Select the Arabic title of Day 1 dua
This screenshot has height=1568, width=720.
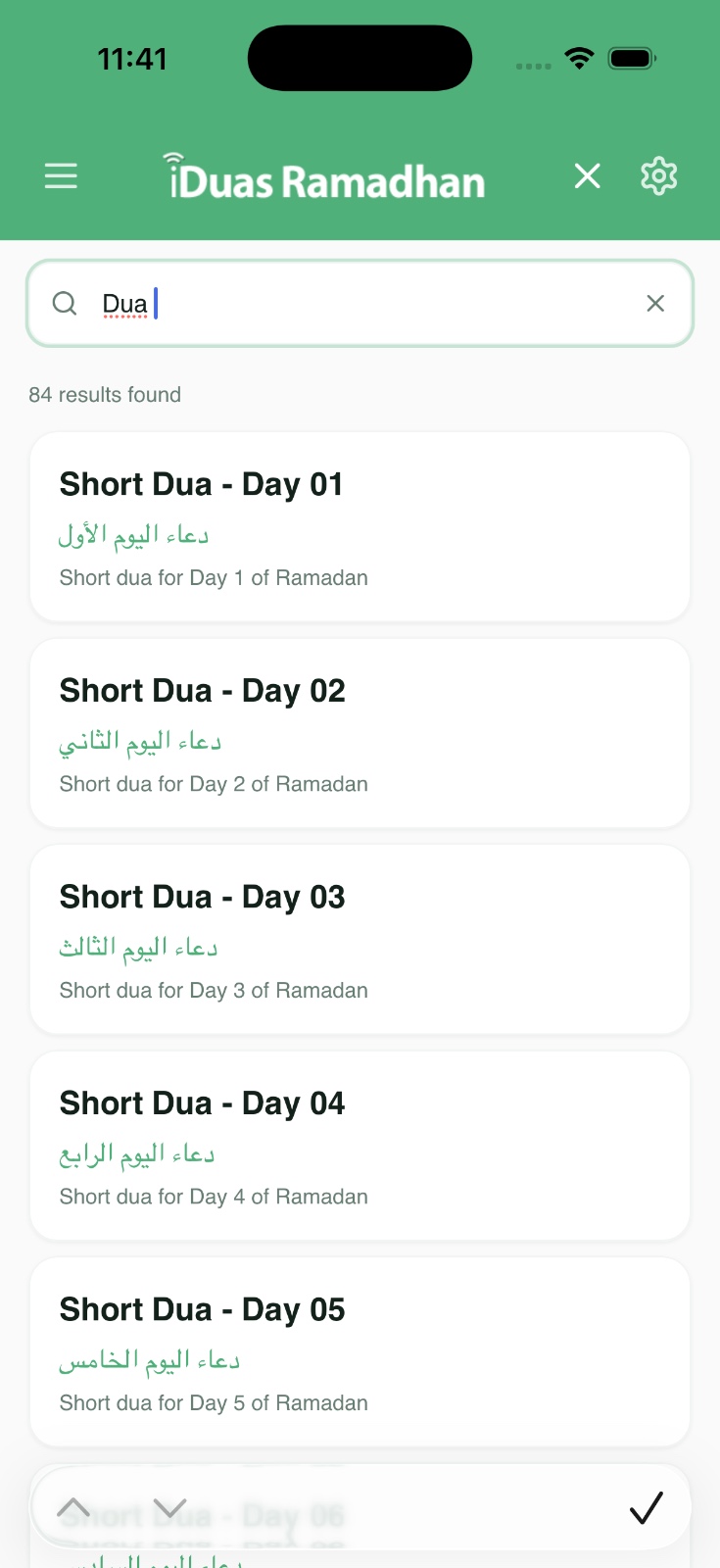click(x=139, y=533)
